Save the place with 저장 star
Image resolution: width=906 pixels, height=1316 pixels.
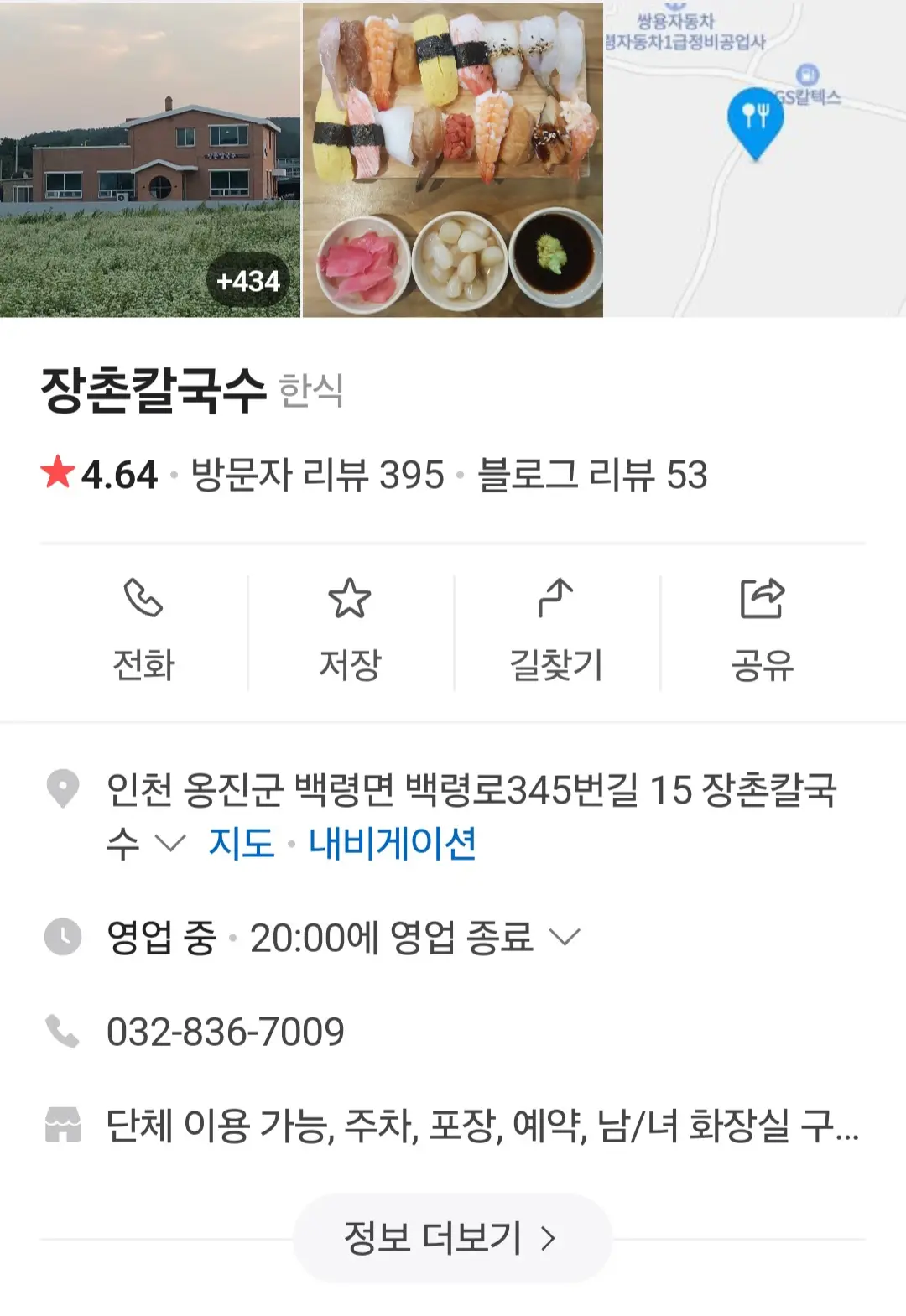point(350,632)
